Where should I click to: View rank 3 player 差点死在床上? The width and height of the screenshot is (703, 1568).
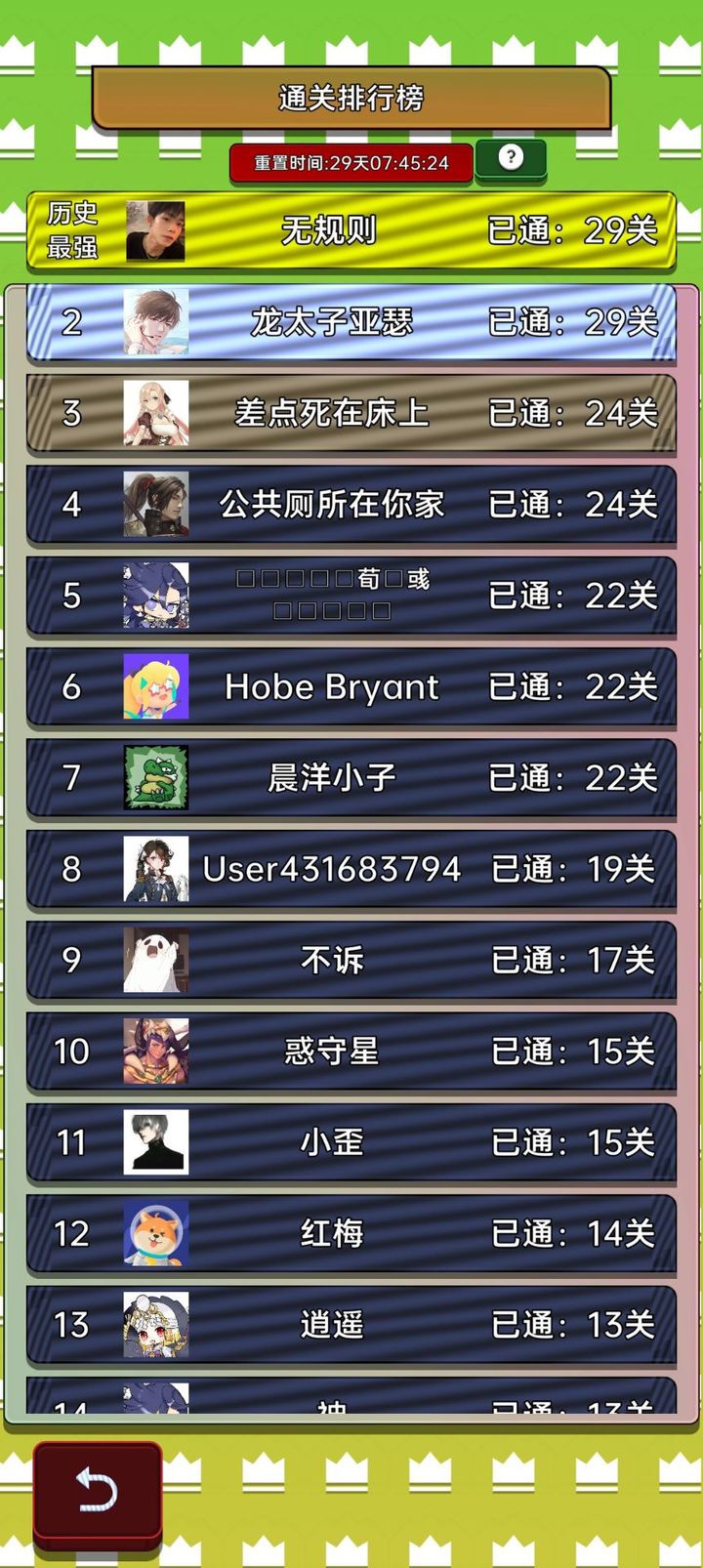coord(351,413)
